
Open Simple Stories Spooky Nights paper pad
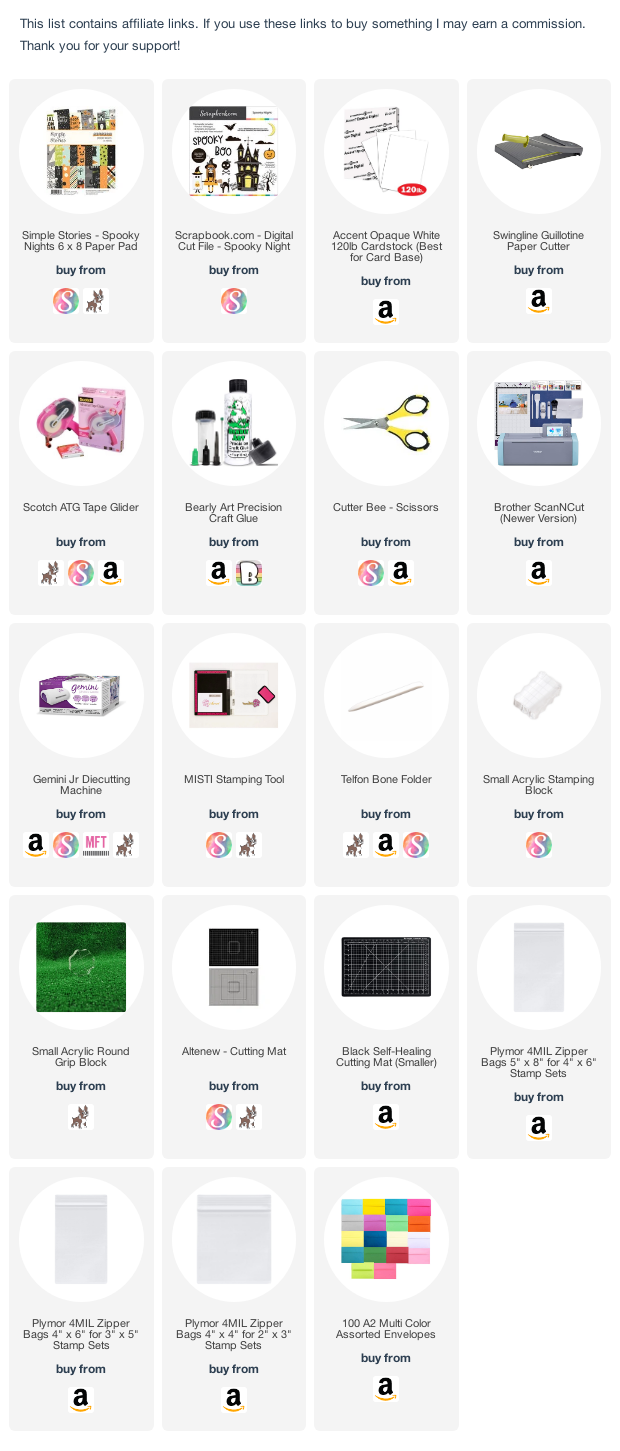pos(81,150)
